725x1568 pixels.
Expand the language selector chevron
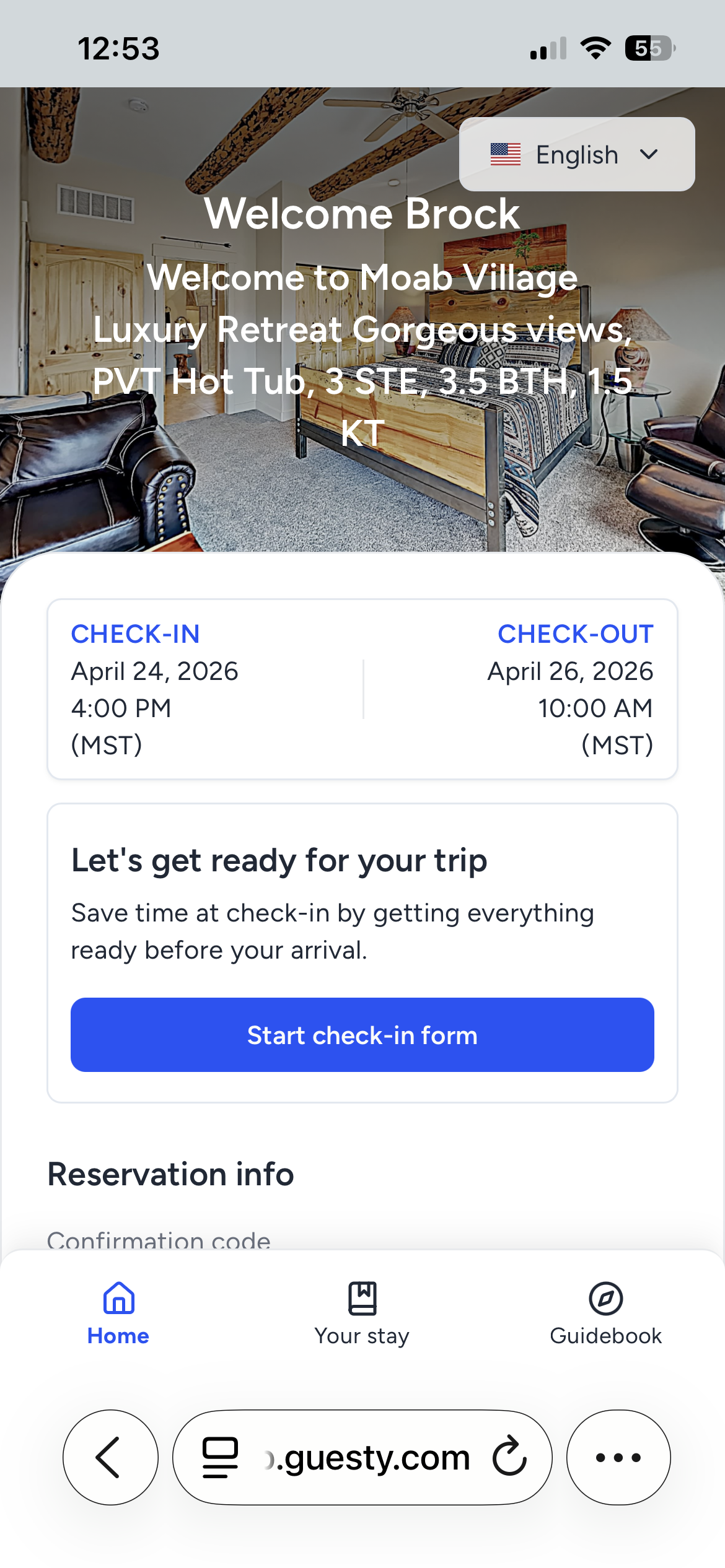649,155
